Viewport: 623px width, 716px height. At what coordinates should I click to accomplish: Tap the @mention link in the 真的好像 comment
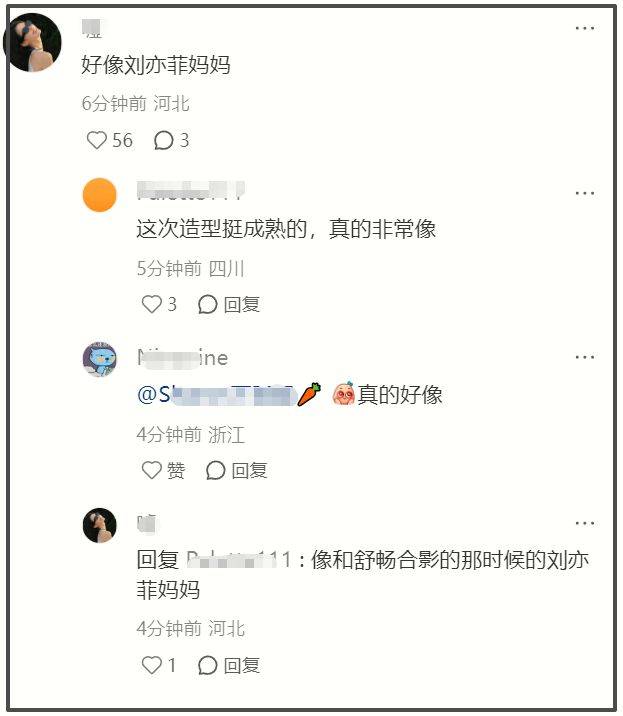tap(215, 395)
